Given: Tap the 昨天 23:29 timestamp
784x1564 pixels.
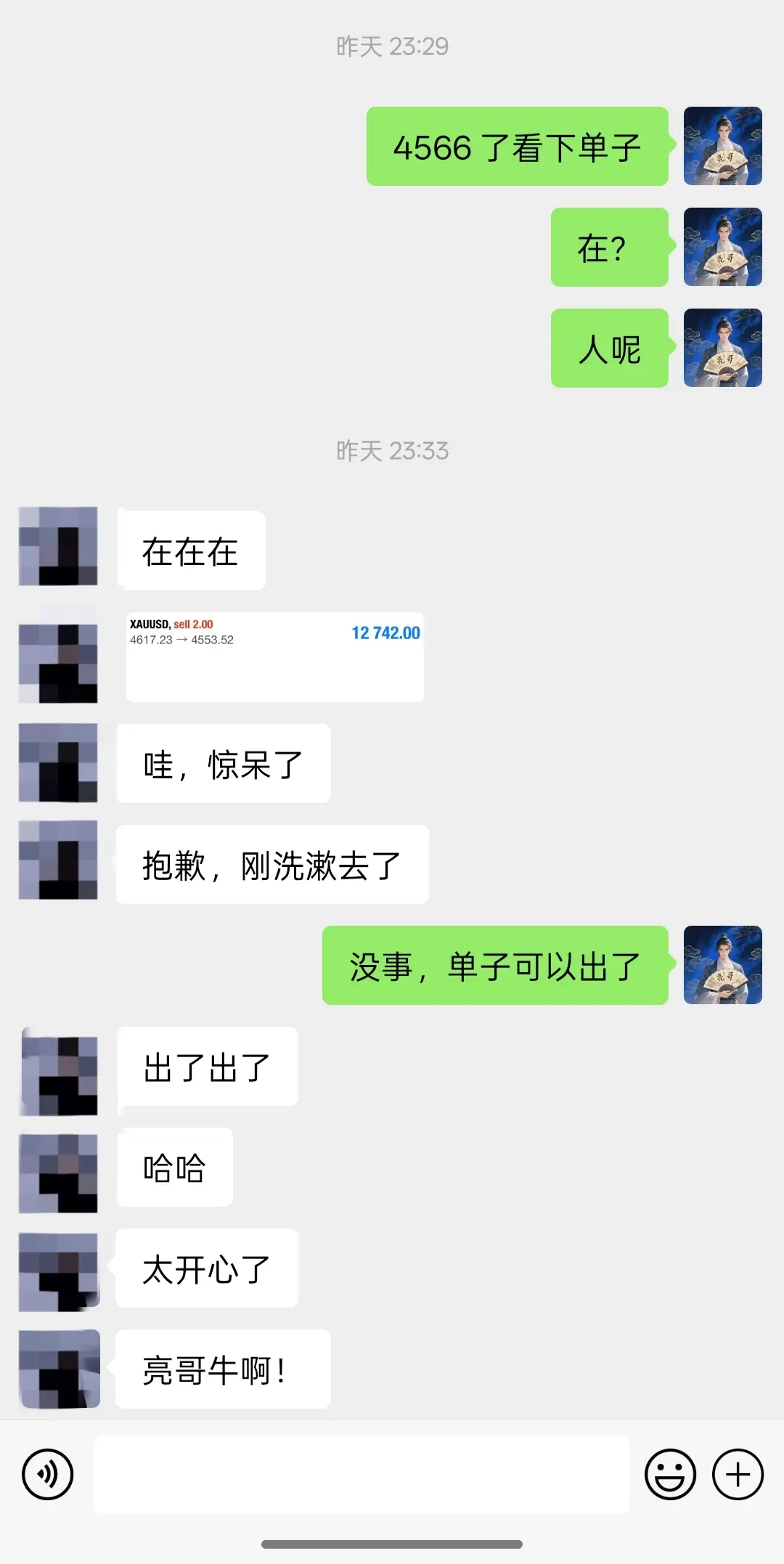Looking at the screenshot, I should (x=392, y=45).
